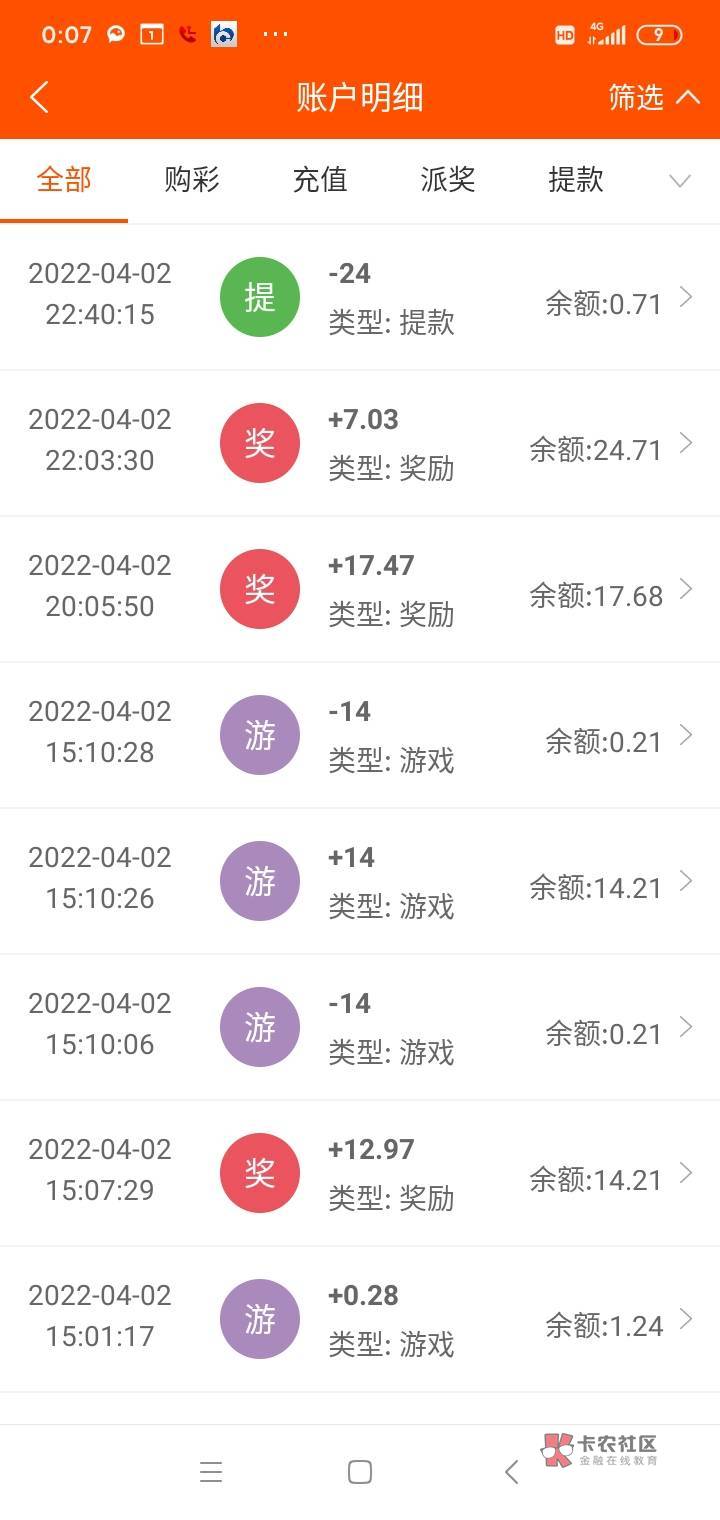Show details of the +12.97 奖励 record
The width and height of the screenshot is (720, 1520).
pos(360,1173)
